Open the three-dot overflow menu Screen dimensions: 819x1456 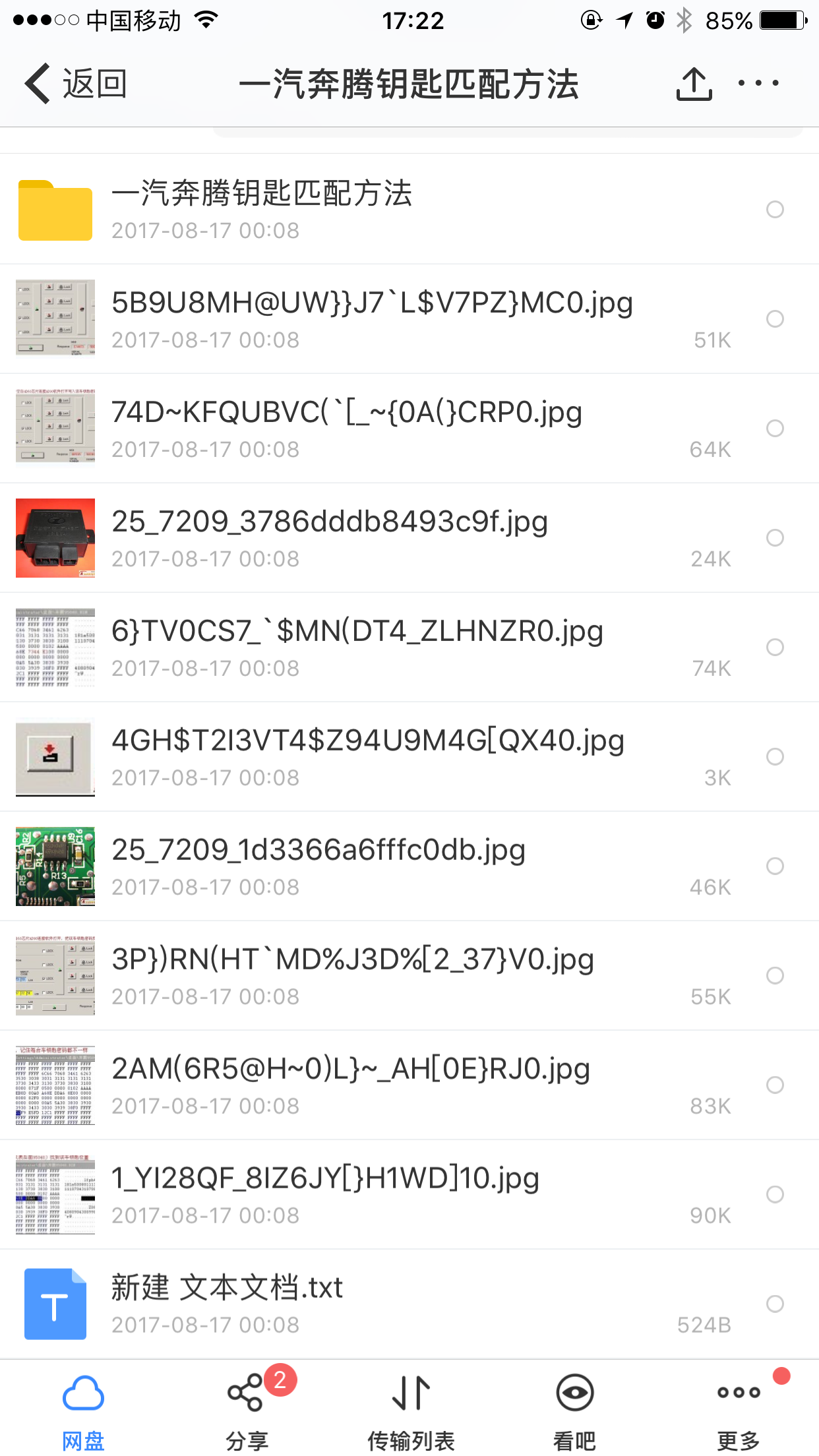[758, 83]
